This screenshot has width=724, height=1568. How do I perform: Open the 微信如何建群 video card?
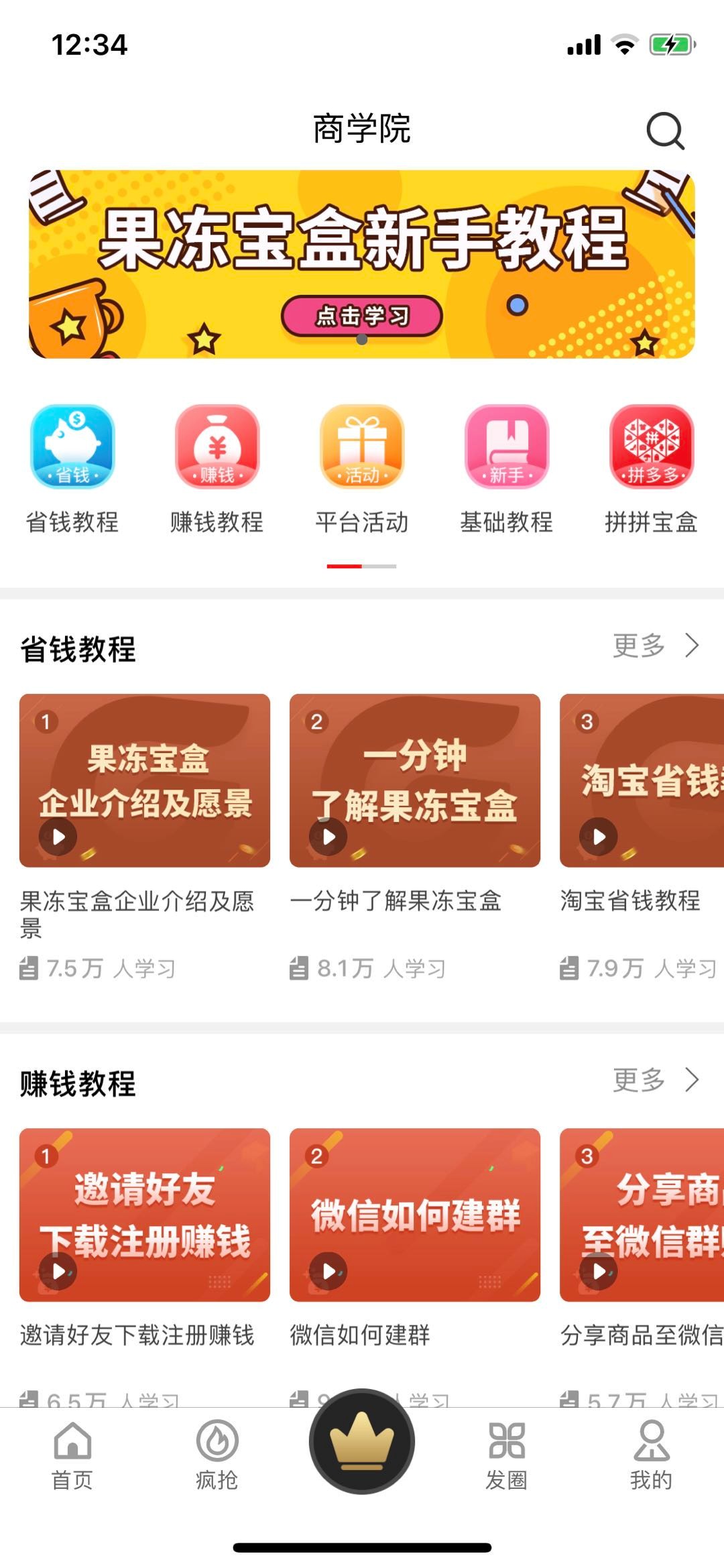pos(415,1215)
